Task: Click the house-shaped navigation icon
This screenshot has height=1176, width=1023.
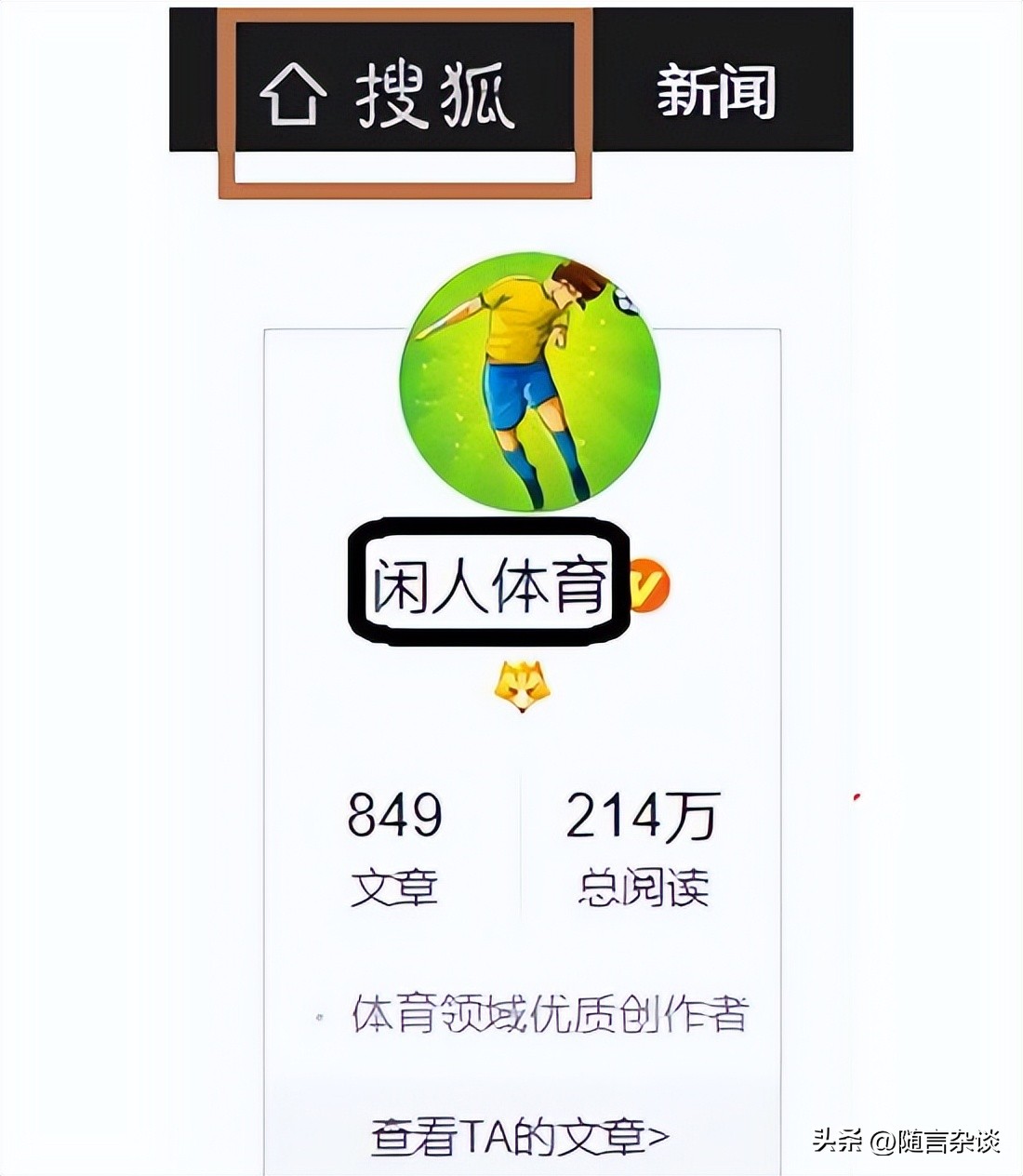Action: [x=293, y=90]
